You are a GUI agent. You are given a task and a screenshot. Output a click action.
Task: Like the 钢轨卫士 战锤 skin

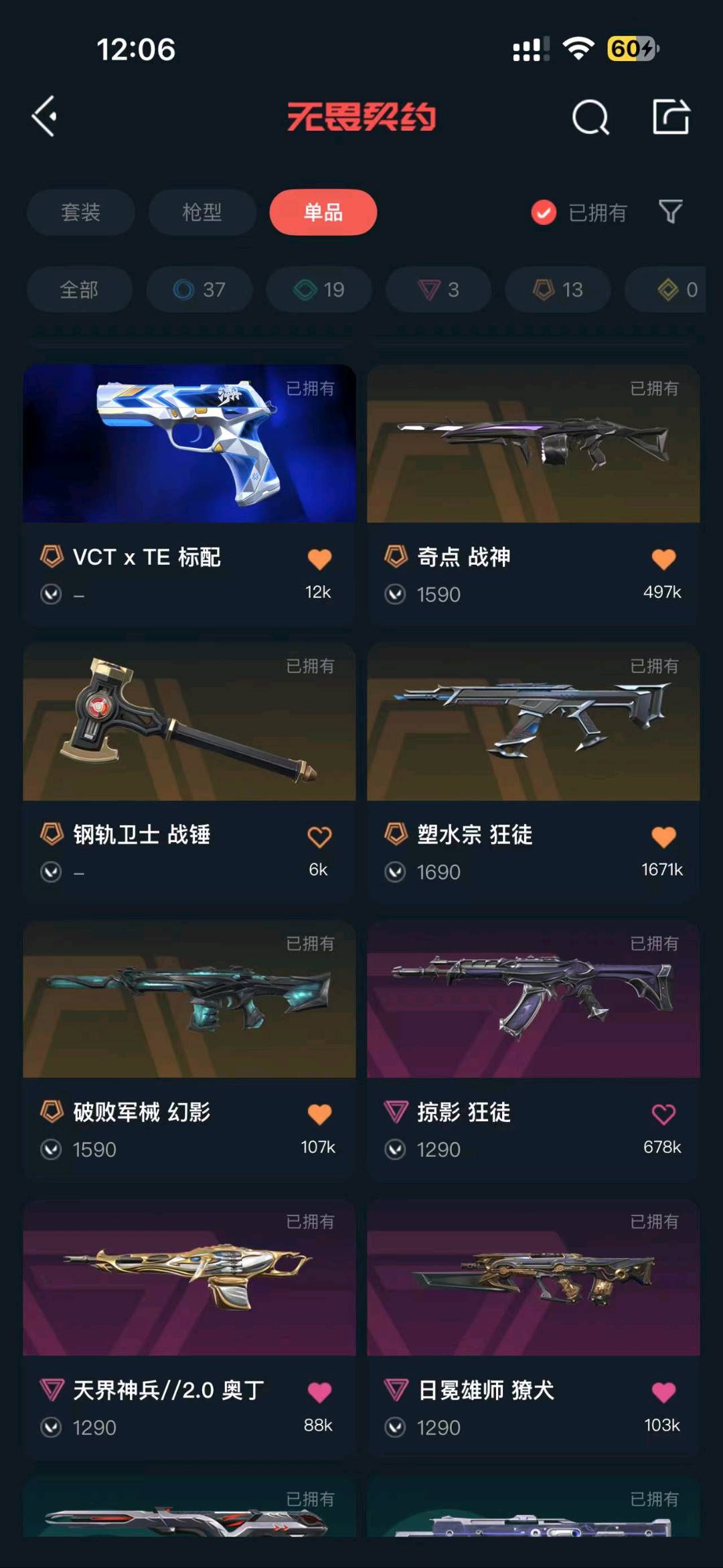(x=319, y=837)
